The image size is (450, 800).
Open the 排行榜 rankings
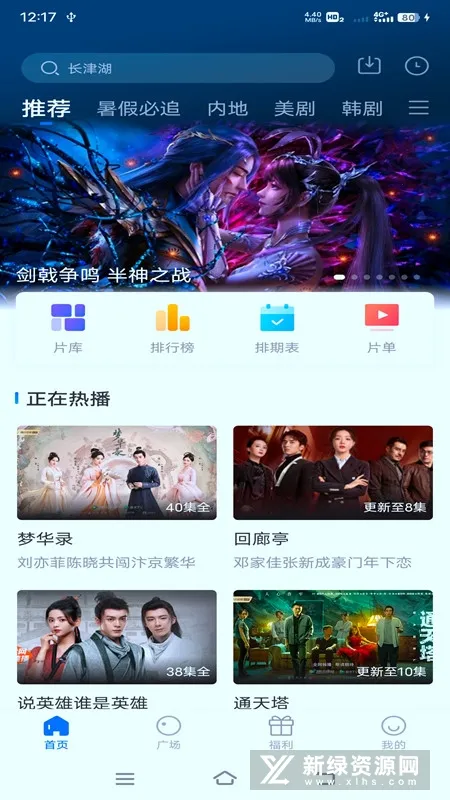172,329
